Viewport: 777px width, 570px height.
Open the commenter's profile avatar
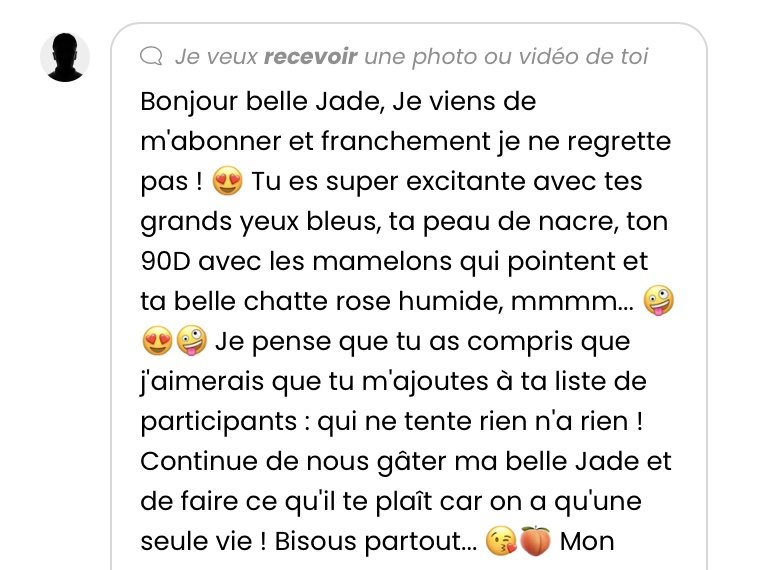pyautogui.click(x=65, y=57)
